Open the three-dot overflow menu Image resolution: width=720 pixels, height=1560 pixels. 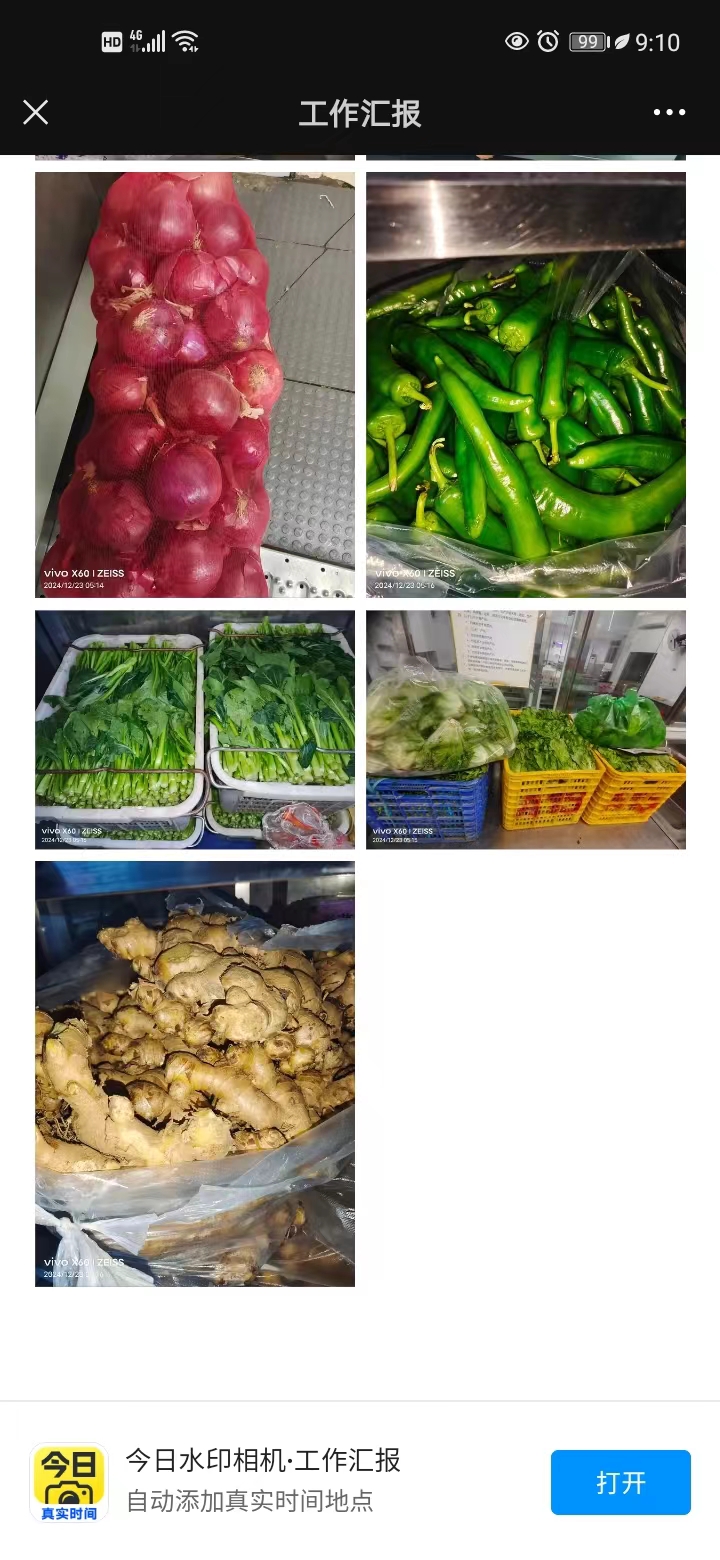pos(669,112)
